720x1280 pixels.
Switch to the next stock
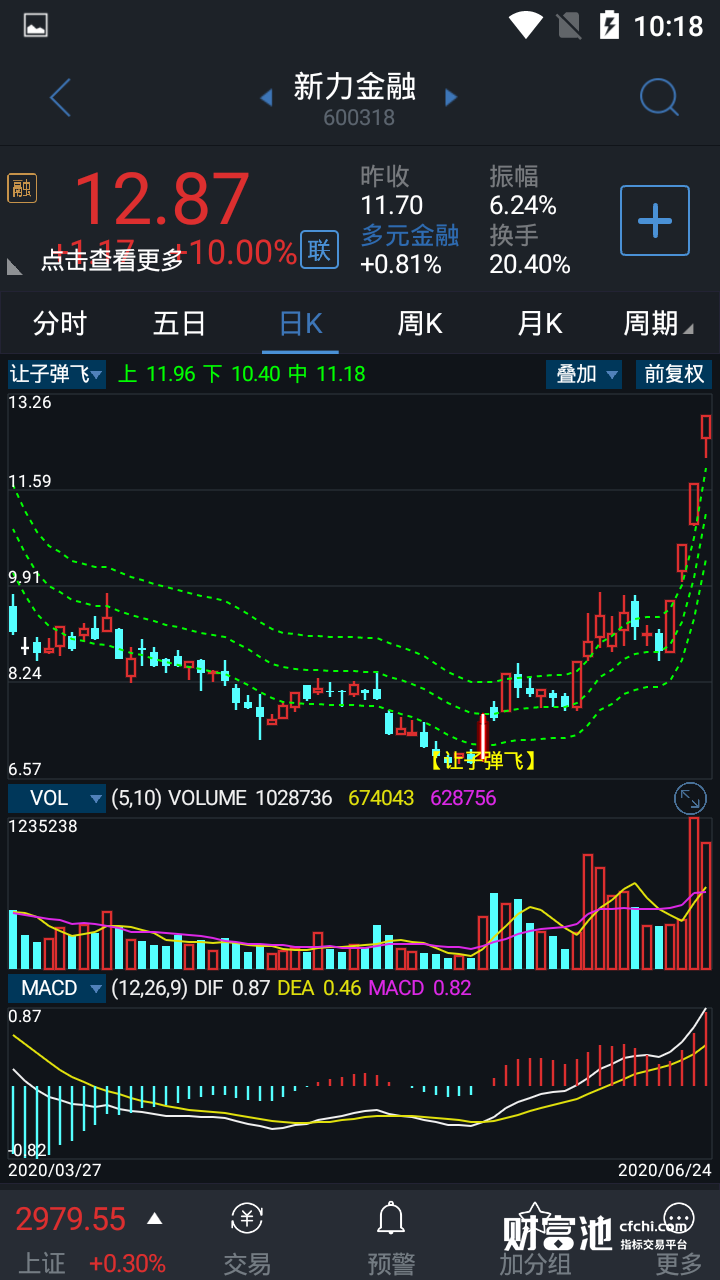click(x=451, y=97)
